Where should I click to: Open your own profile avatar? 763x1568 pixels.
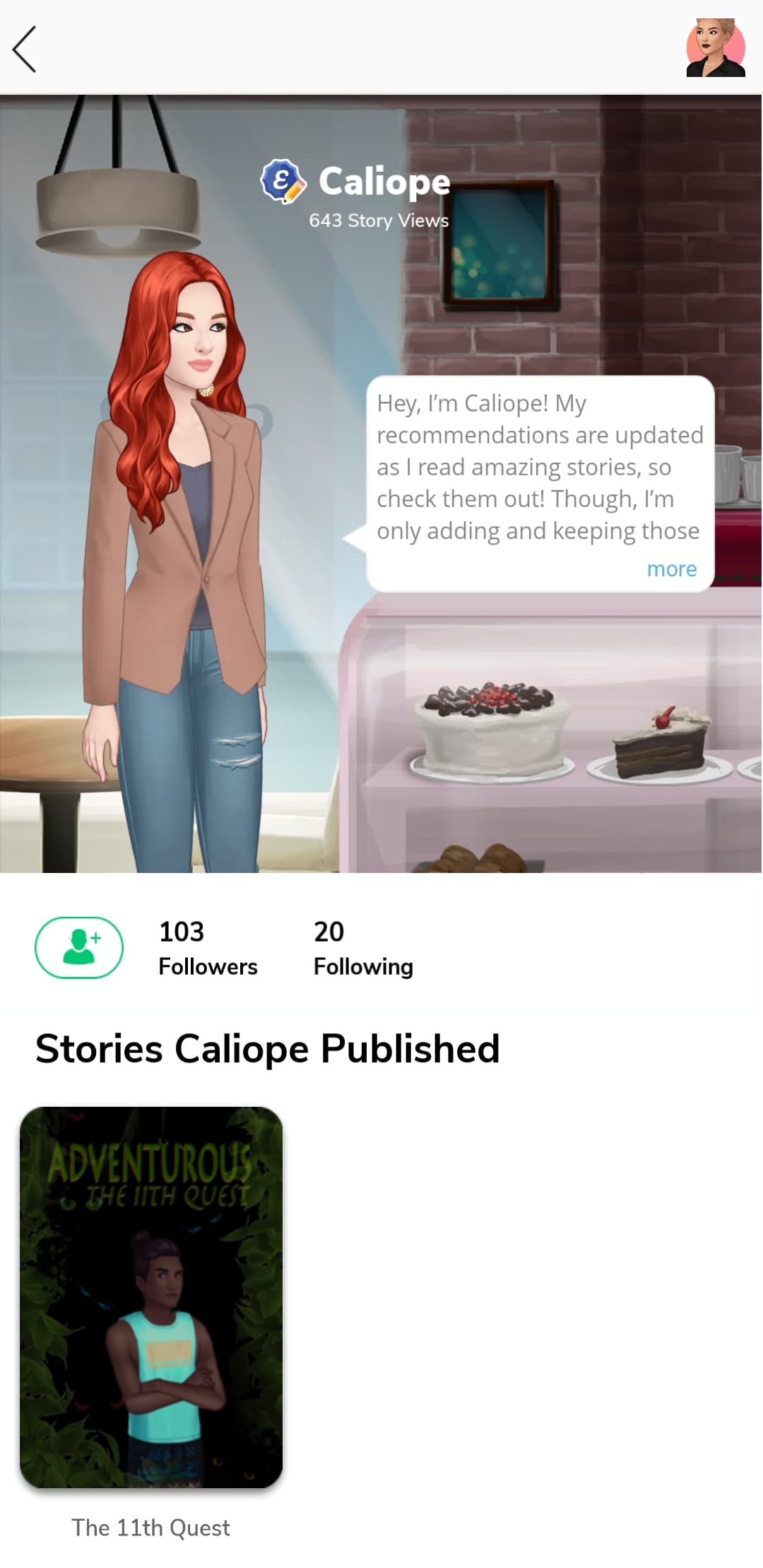click(716, 48)
